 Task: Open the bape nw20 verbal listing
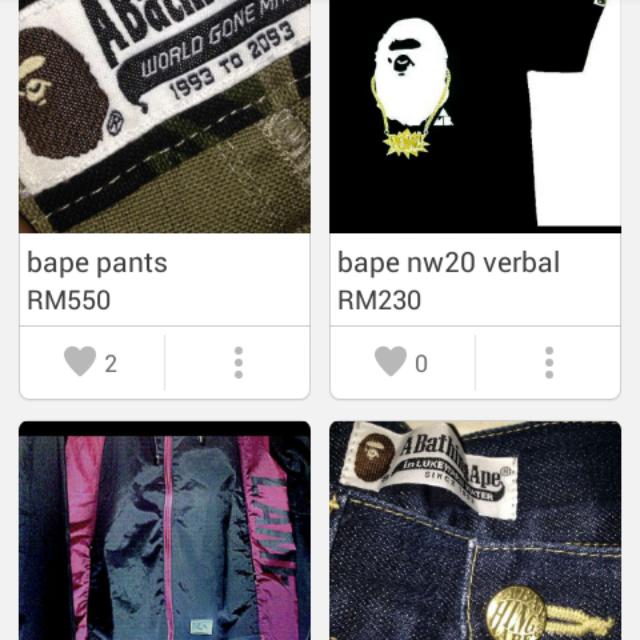475,120
